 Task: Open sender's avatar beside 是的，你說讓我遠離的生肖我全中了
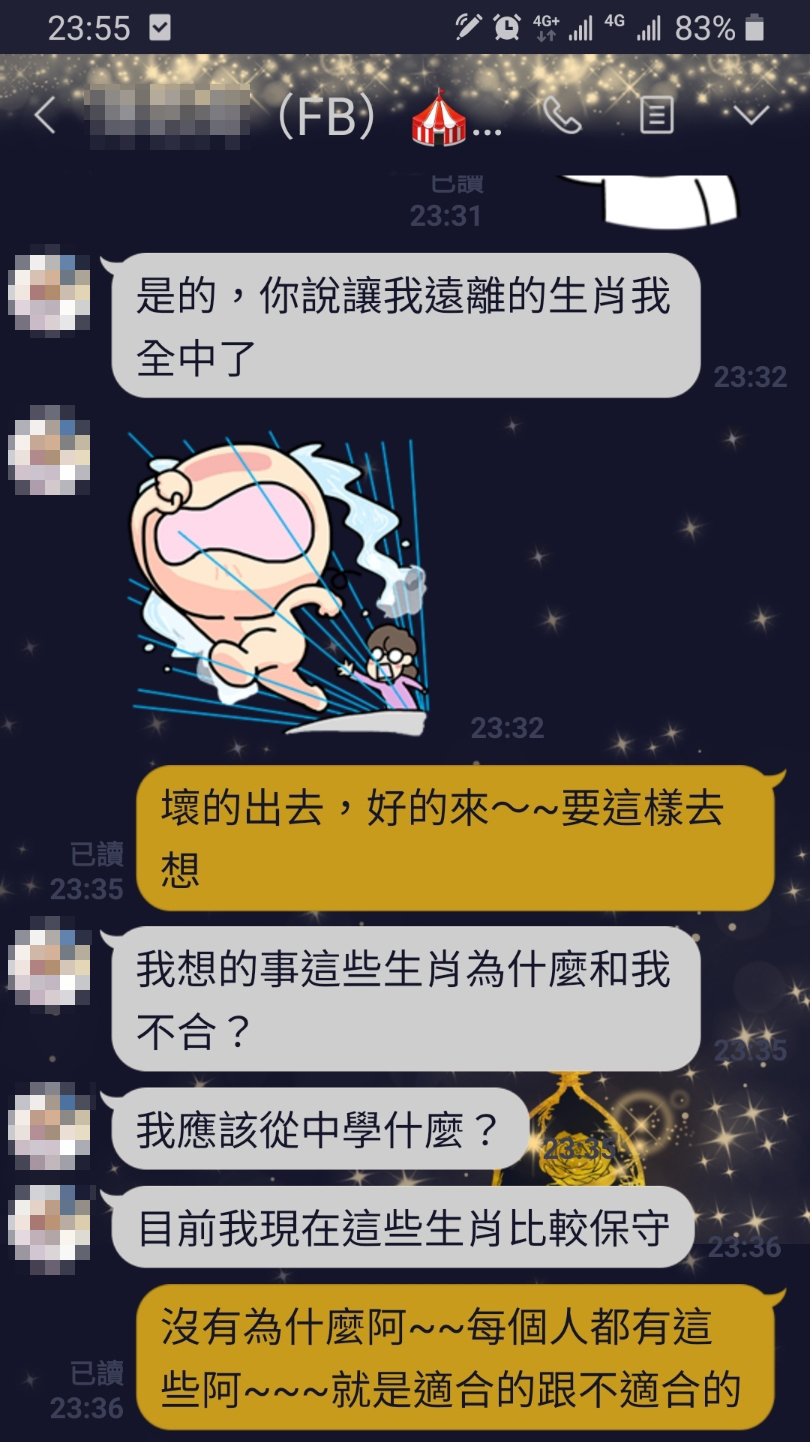click(x=49, y=293)
